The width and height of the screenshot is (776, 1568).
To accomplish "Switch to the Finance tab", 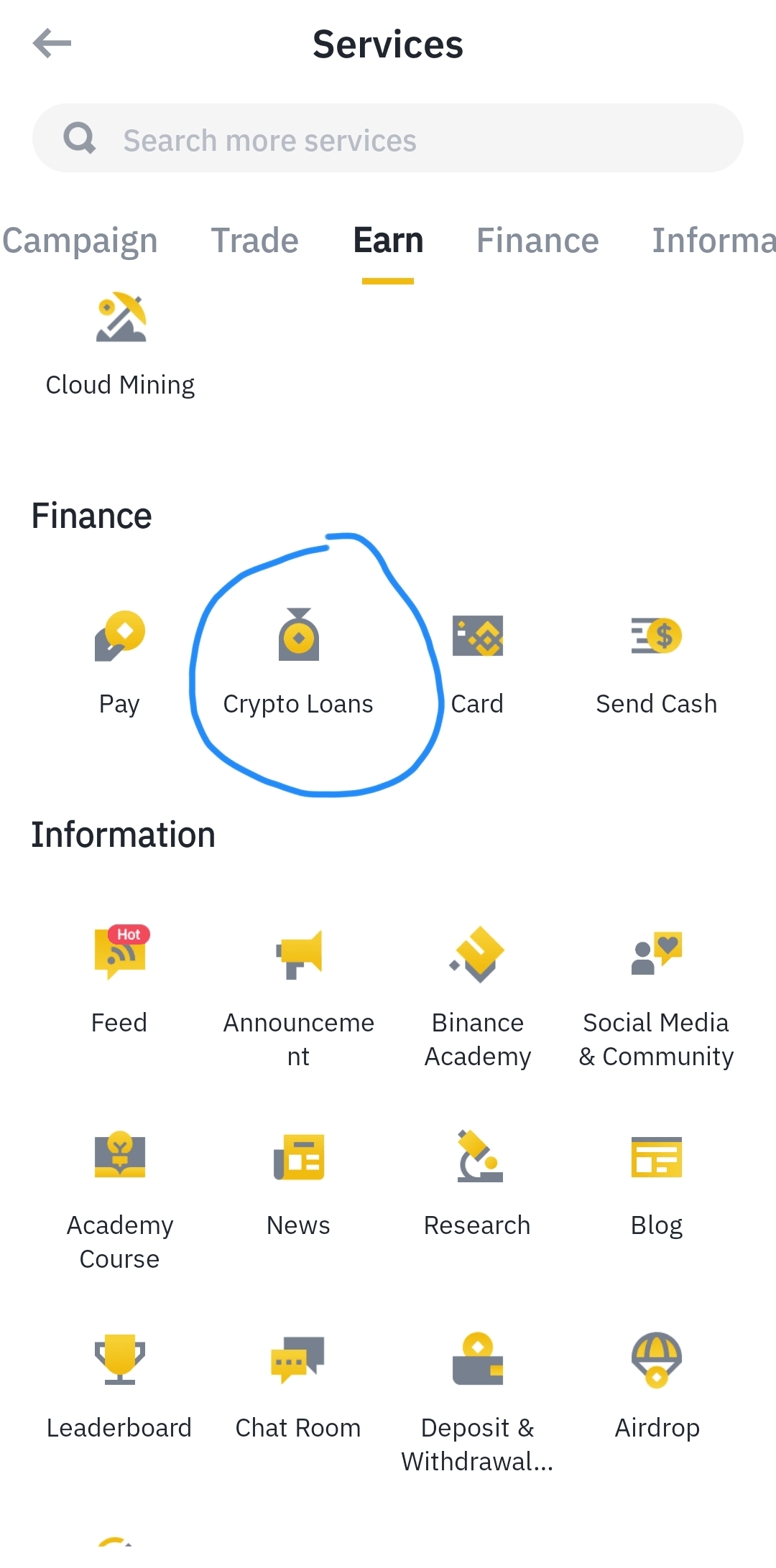I will click(537, 240).
